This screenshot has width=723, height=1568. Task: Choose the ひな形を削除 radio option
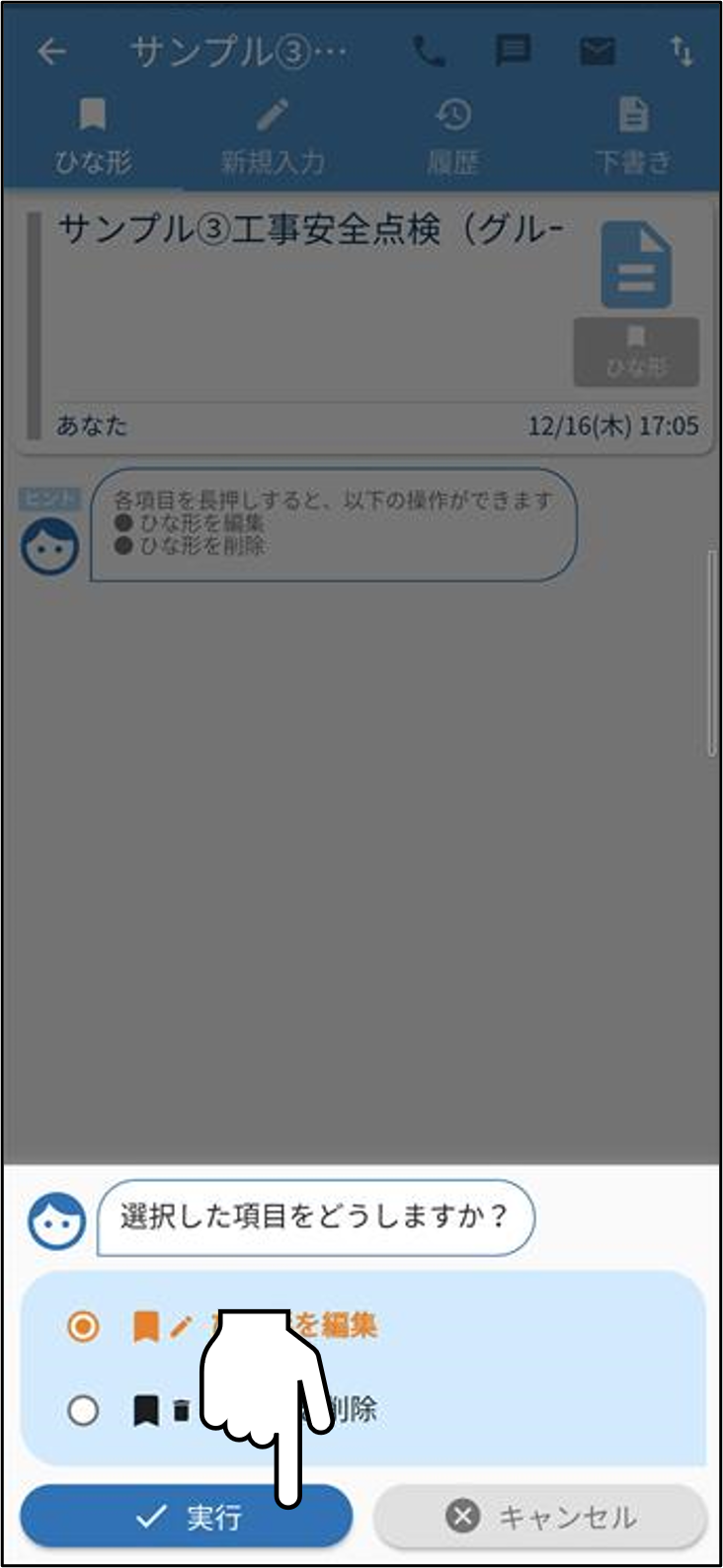coord(83,1409)
